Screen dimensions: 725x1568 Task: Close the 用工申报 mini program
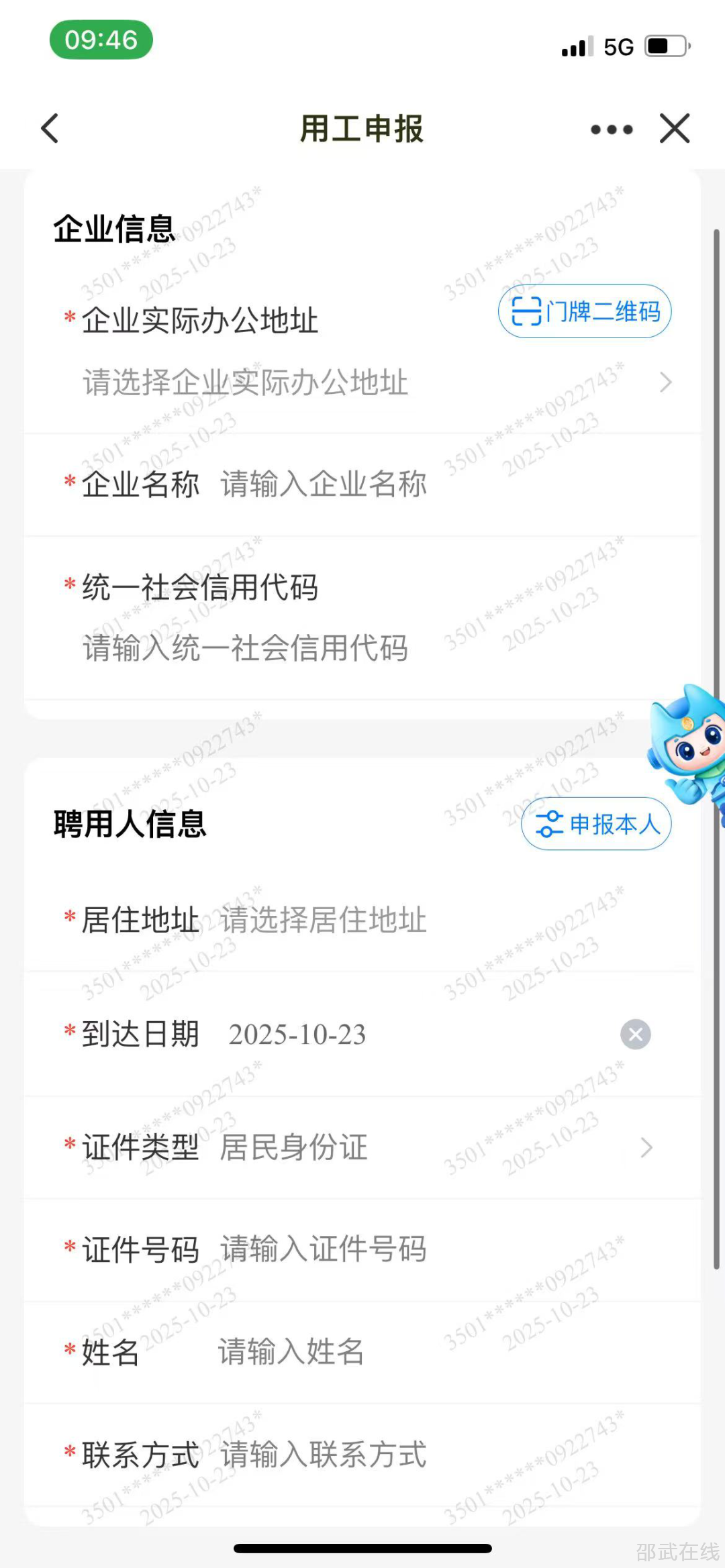[x=674, y=128]
